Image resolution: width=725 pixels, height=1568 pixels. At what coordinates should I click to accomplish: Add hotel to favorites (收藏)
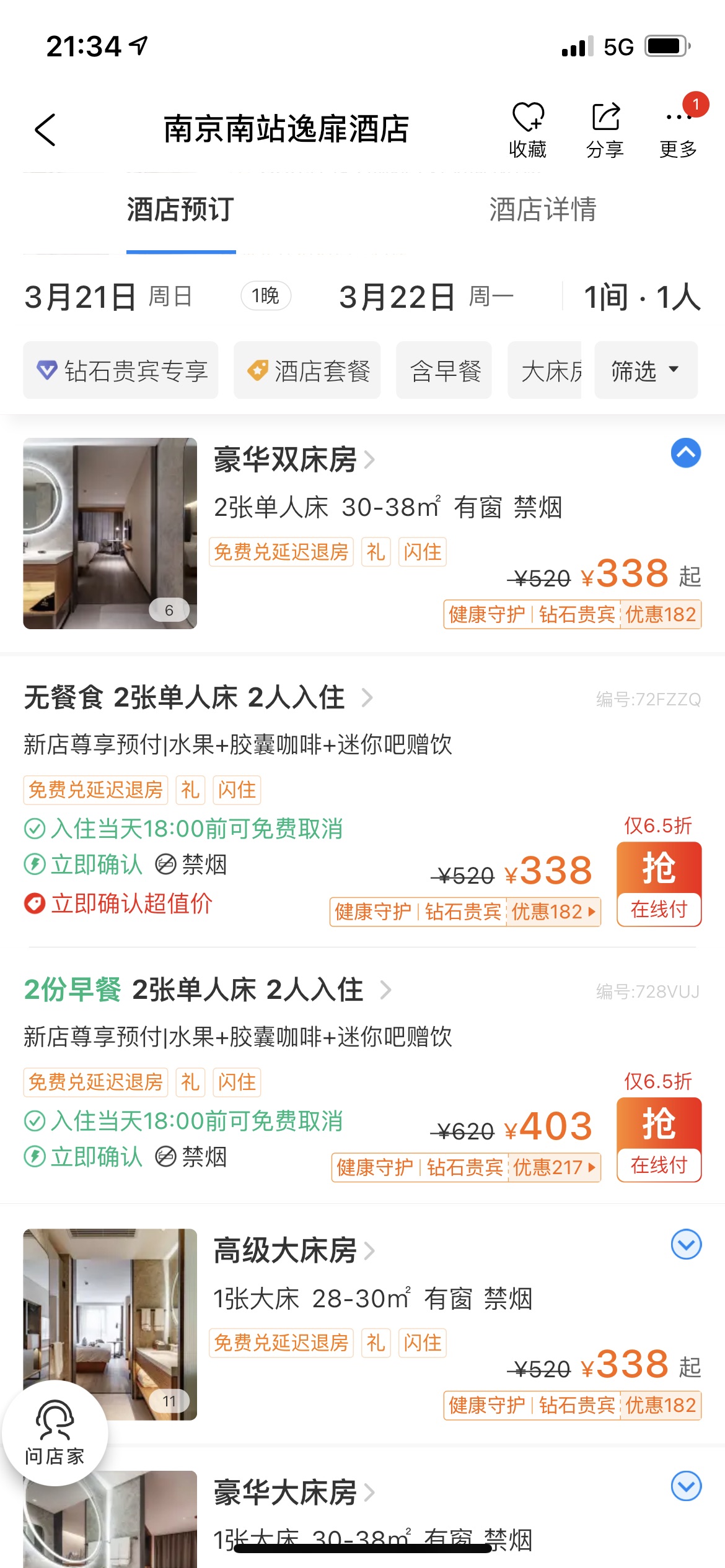[527, 130]
